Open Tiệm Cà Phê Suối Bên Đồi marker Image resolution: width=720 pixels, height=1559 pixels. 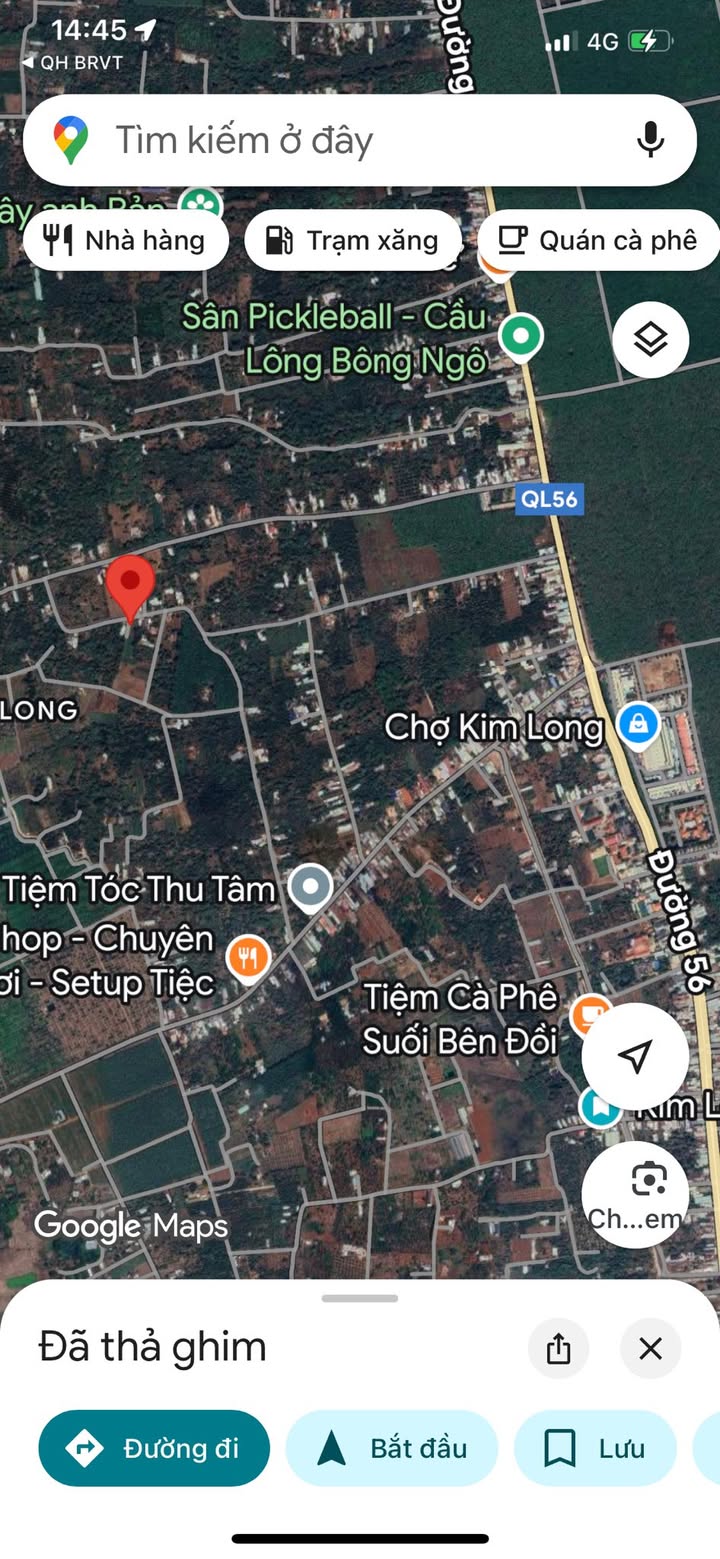coord(590,1015)
